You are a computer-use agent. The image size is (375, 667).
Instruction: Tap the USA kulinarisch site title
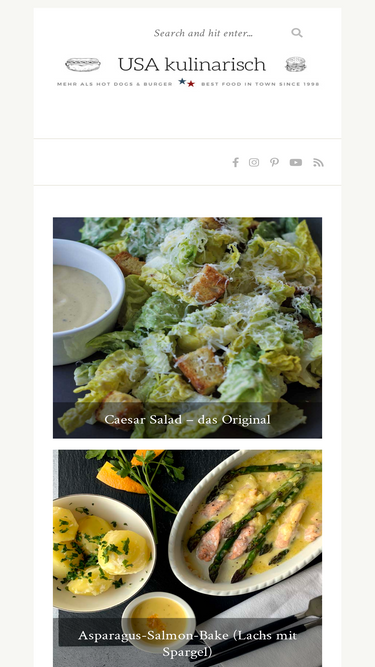pos(192,65)
